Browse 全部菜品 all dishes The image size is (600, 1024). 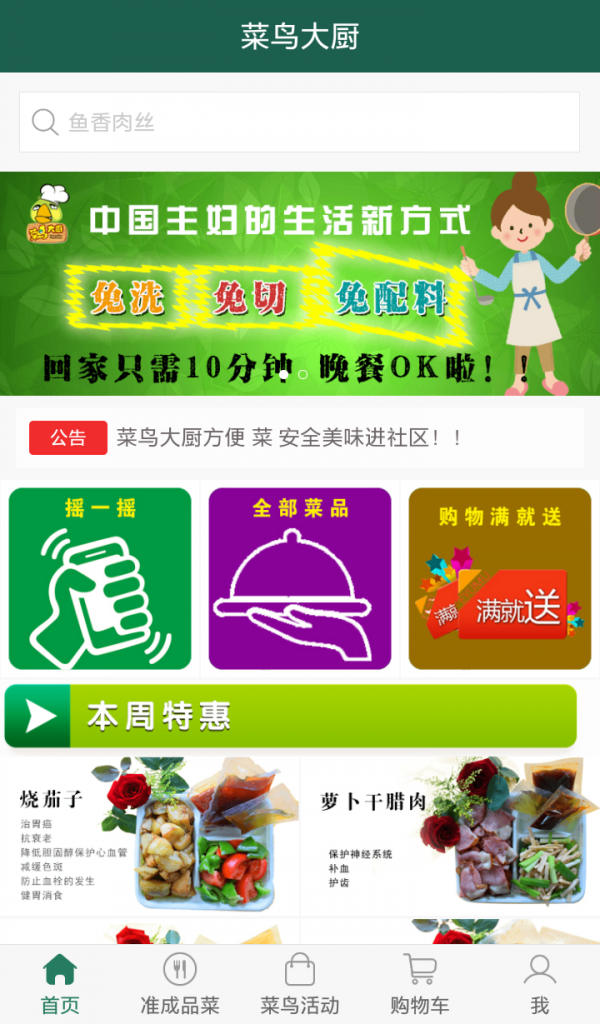tap(300, 578)
